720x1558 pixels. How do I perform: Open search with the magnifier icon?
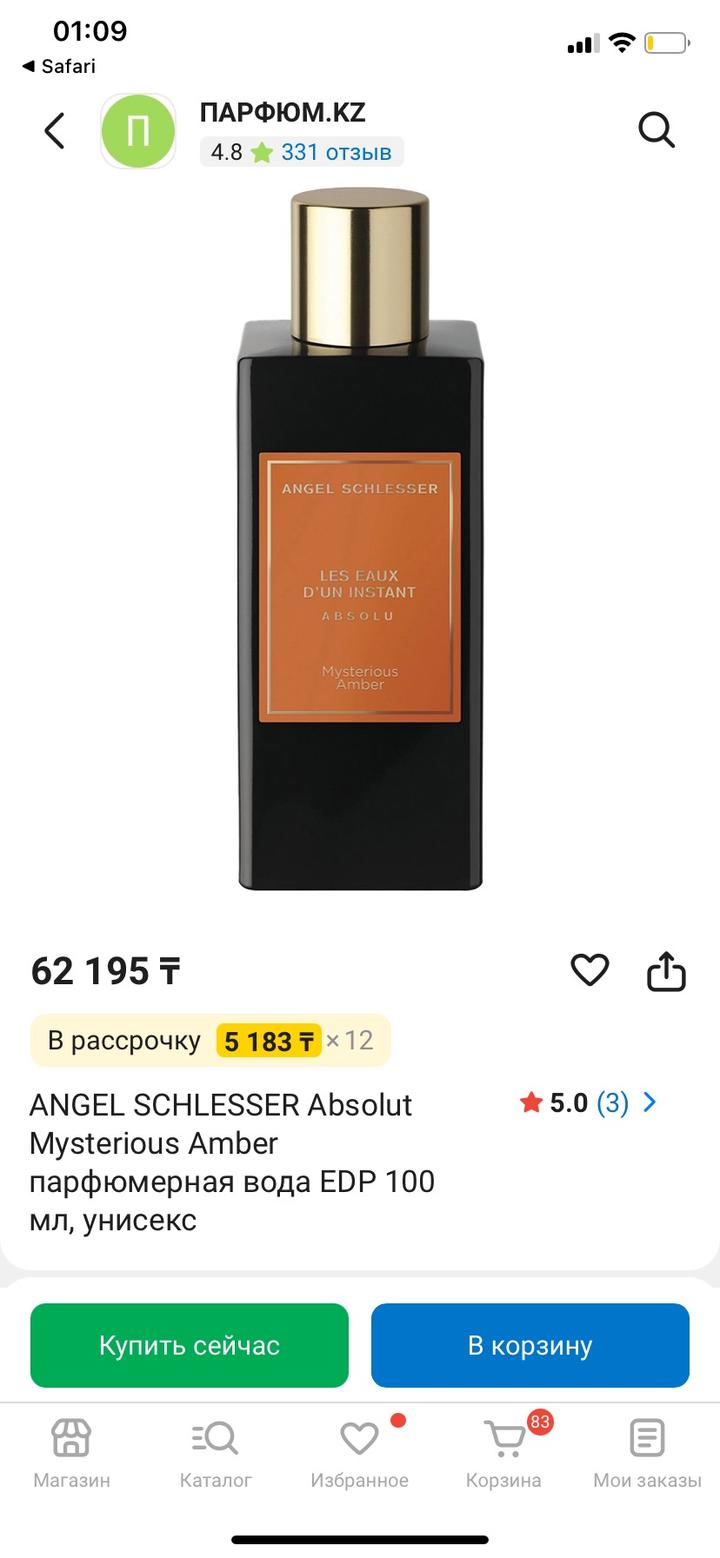click(x=656, y=130)
